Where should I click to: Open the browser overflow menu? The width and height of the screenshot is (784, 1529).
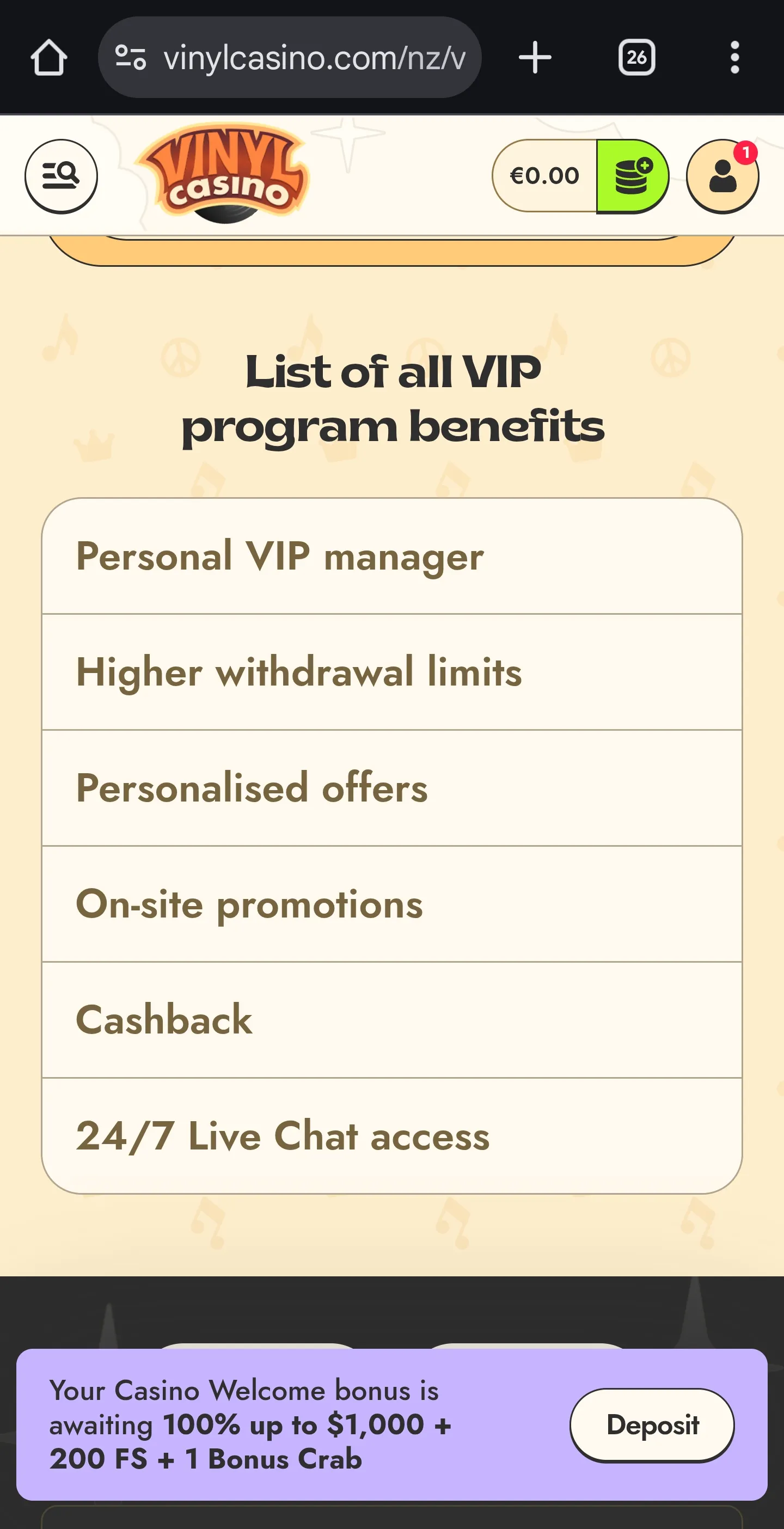pos(734,58)
